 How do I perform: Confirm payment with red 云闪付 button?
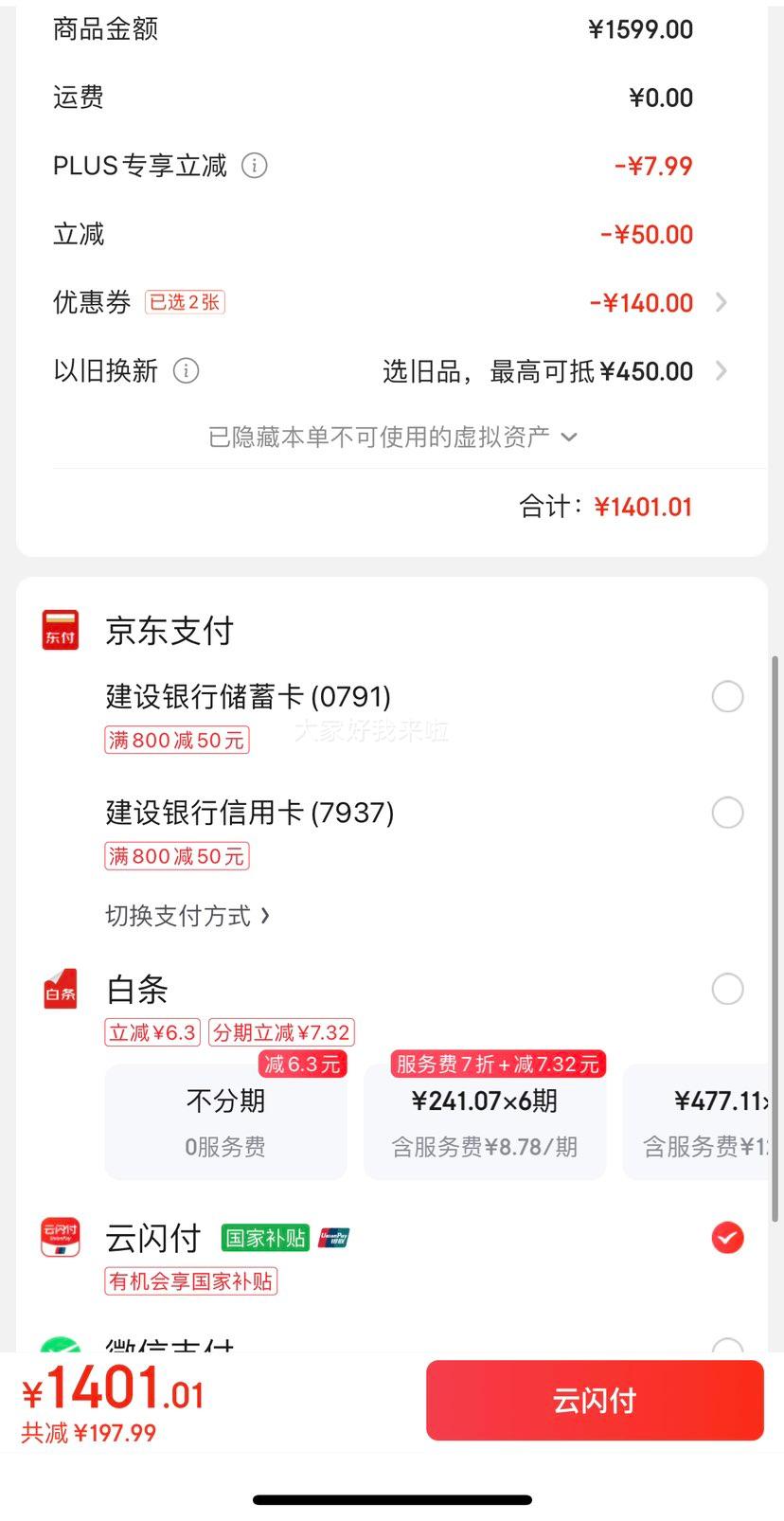point(595,1401)
